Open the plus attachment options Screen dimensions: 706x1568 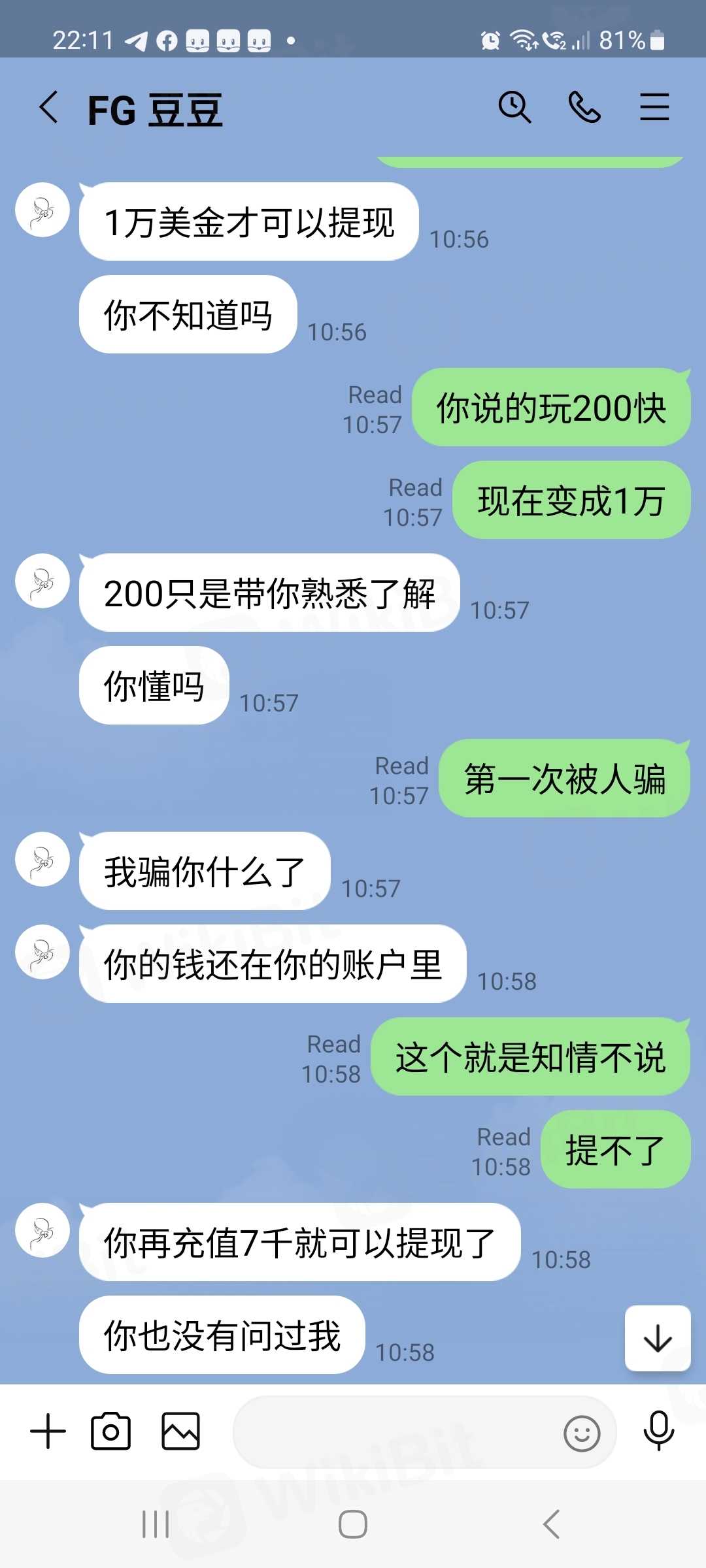pyautogui.click(x=48, y=1431)
